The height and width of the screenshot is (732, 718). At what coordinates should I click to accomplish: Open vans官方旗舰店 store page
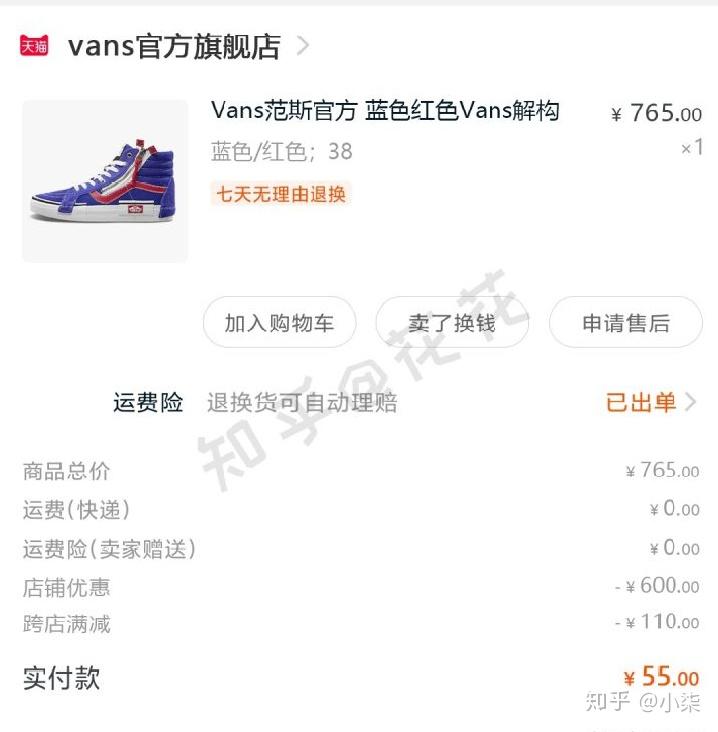(174, 46)
